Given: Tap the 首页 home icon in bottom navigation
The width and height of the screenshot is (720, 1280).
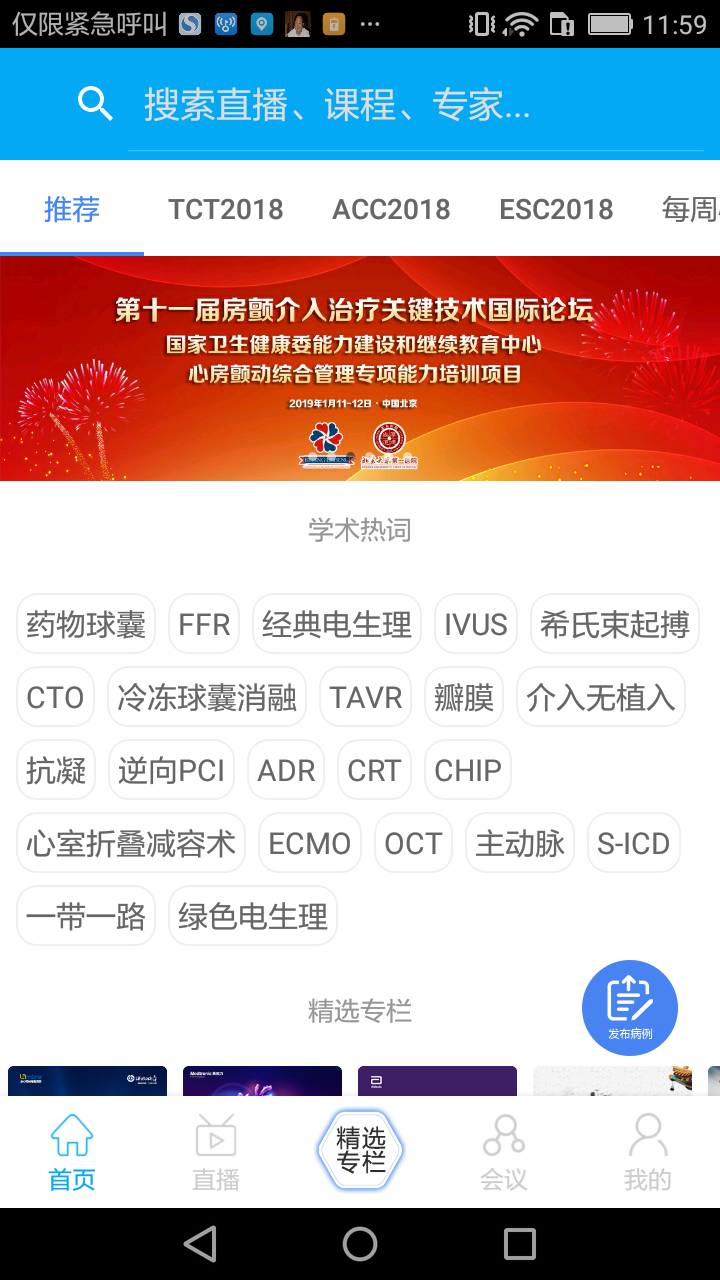Looking at the screenshot, I should click(x=71, y=1136).
